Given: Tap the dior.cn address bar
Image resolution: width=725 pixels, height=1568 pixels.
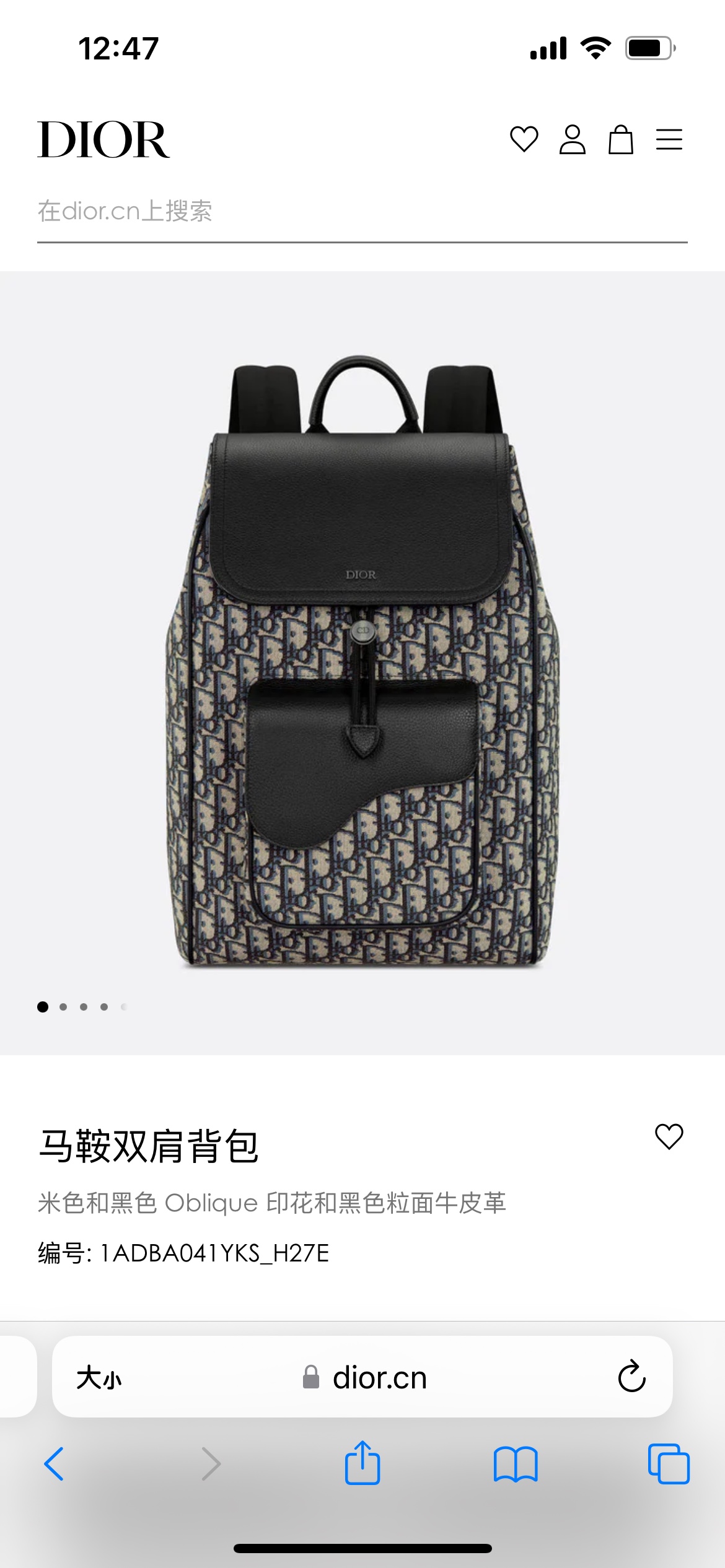Looking at the screenshot, I should click(379, 1378).
